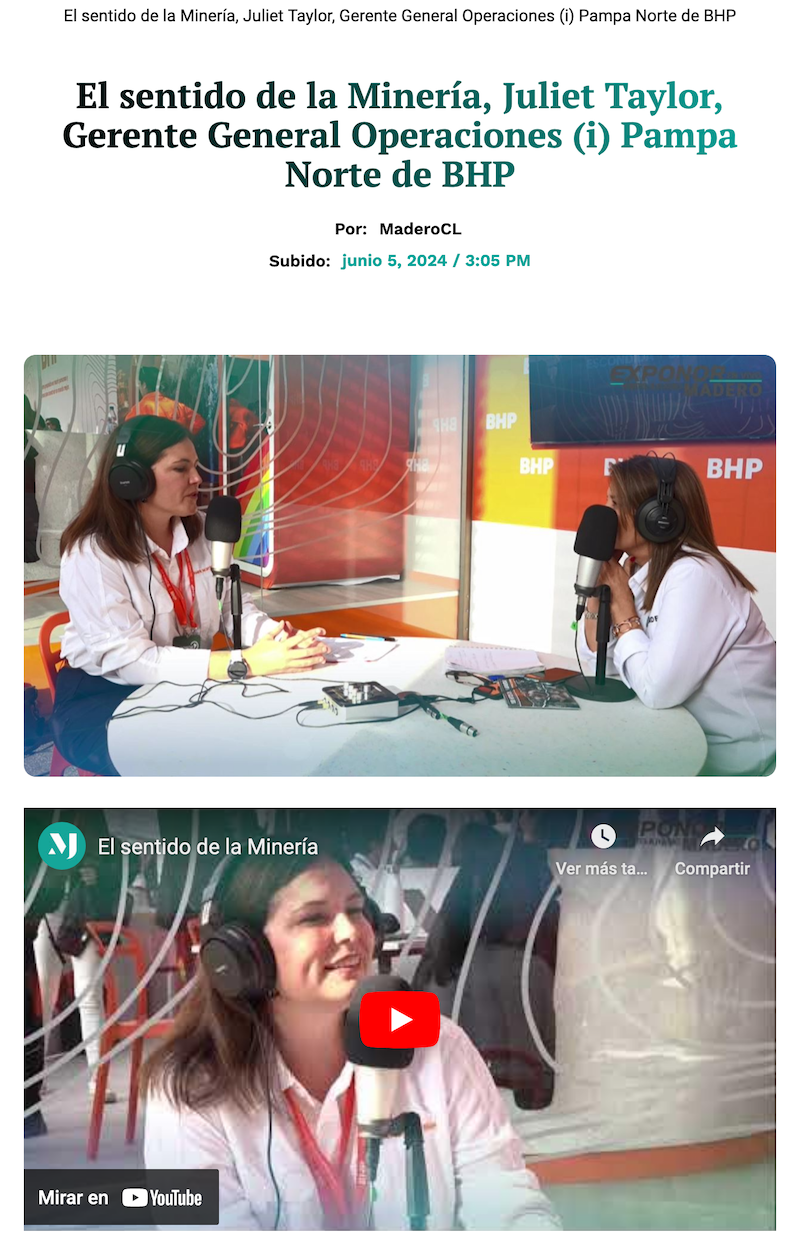The image size is (800, 1247).
Task: Open the El sentido de la Minería video title
Action: 208,847
